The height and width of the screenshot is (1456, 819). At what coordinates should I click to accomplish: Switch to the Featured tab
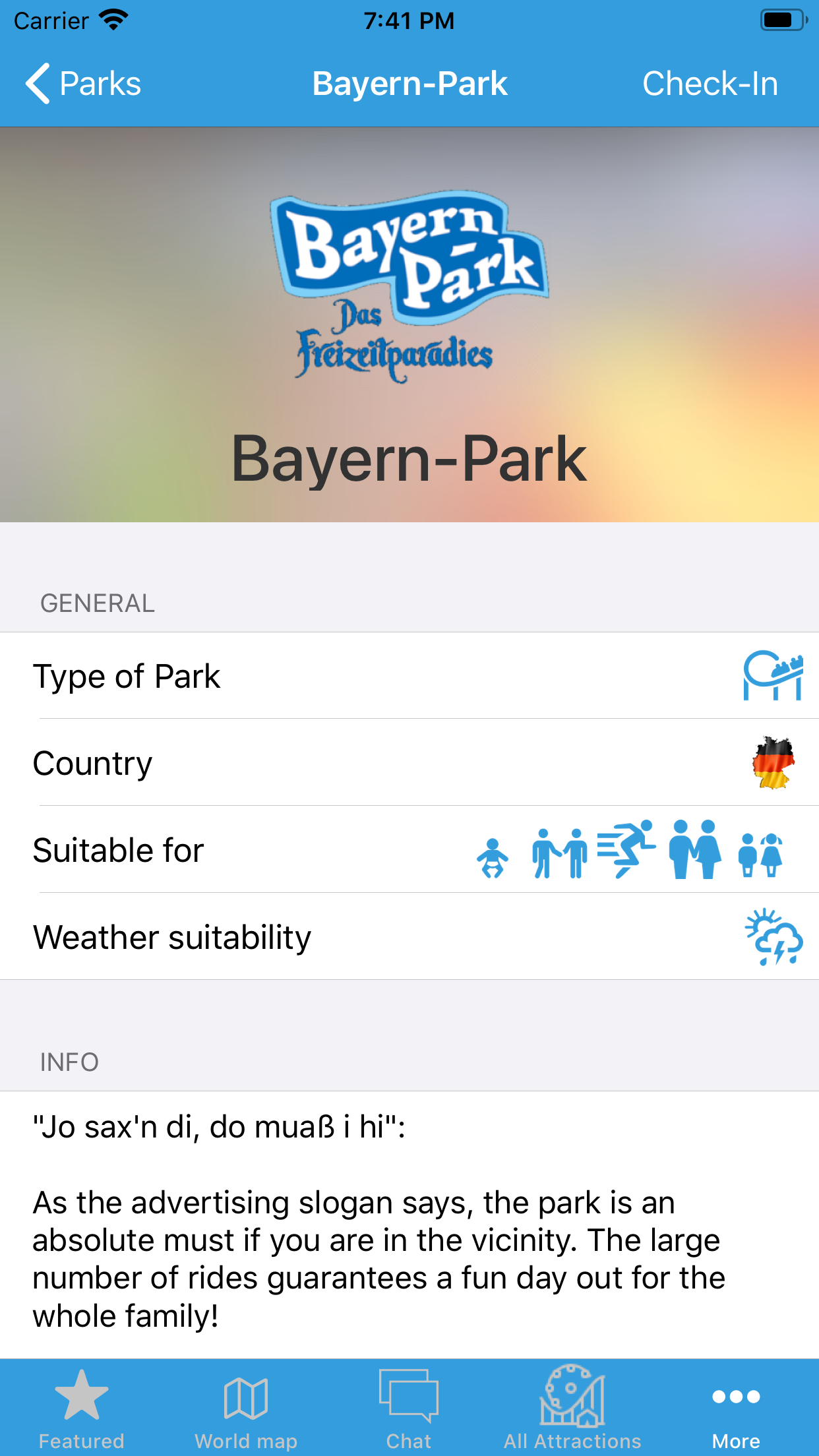click(81, 1408)
